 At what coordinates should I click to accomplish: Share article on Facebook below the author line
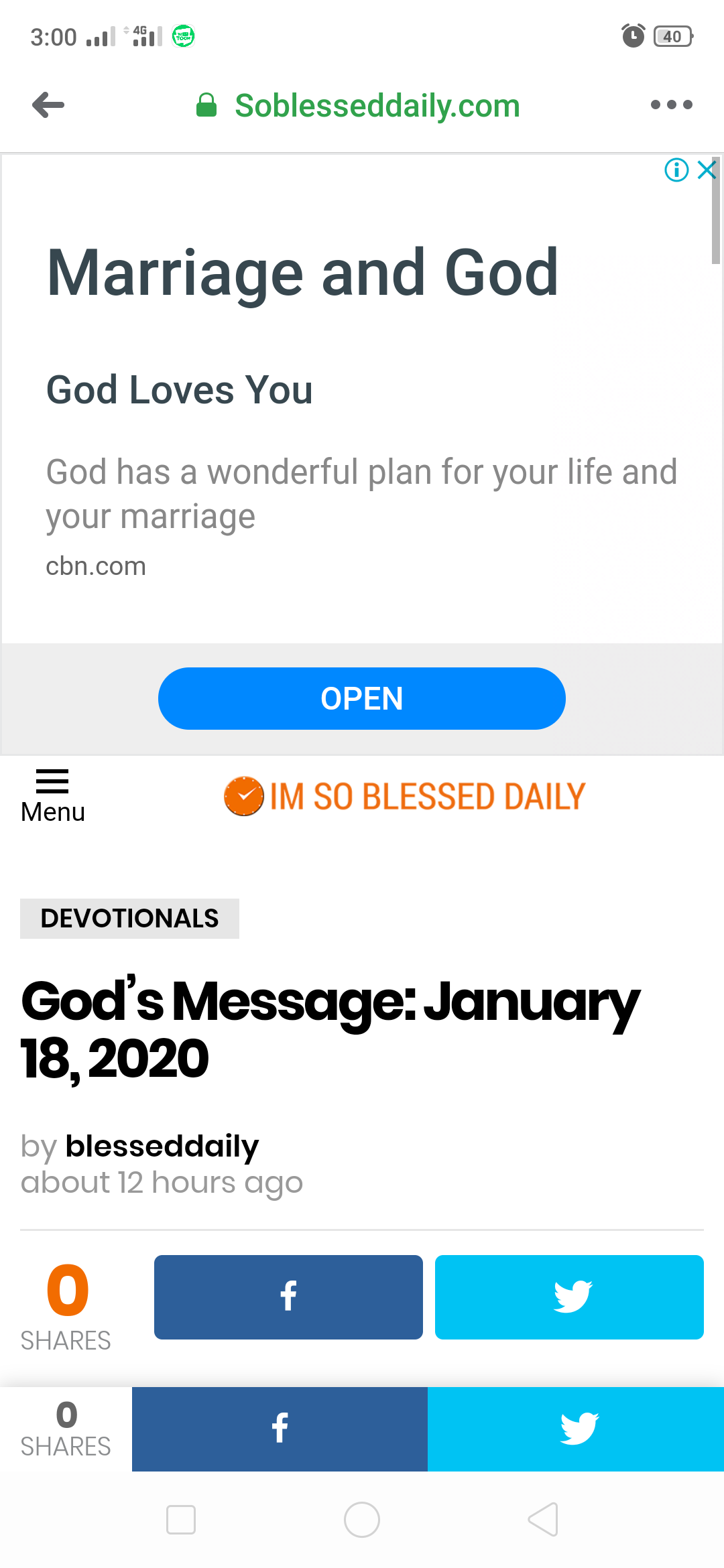pyautogui.click(x=288, y=1297)
